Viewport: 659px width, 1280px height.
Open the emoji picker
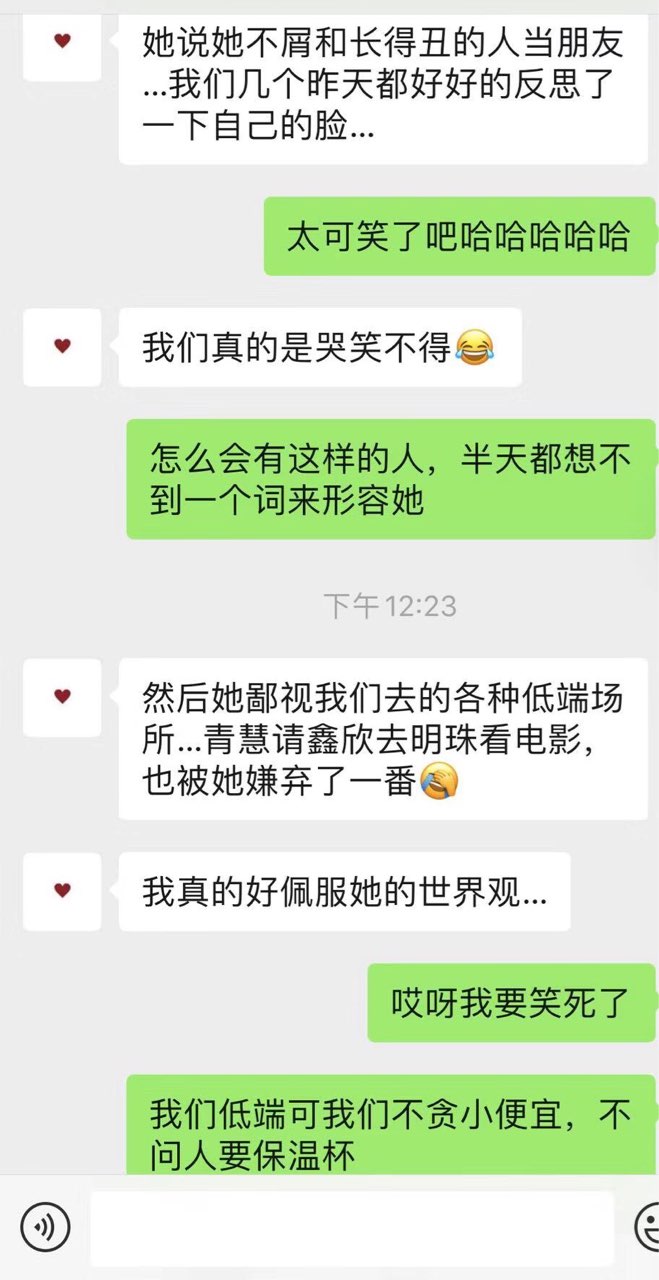click(x=649, y=1226)
